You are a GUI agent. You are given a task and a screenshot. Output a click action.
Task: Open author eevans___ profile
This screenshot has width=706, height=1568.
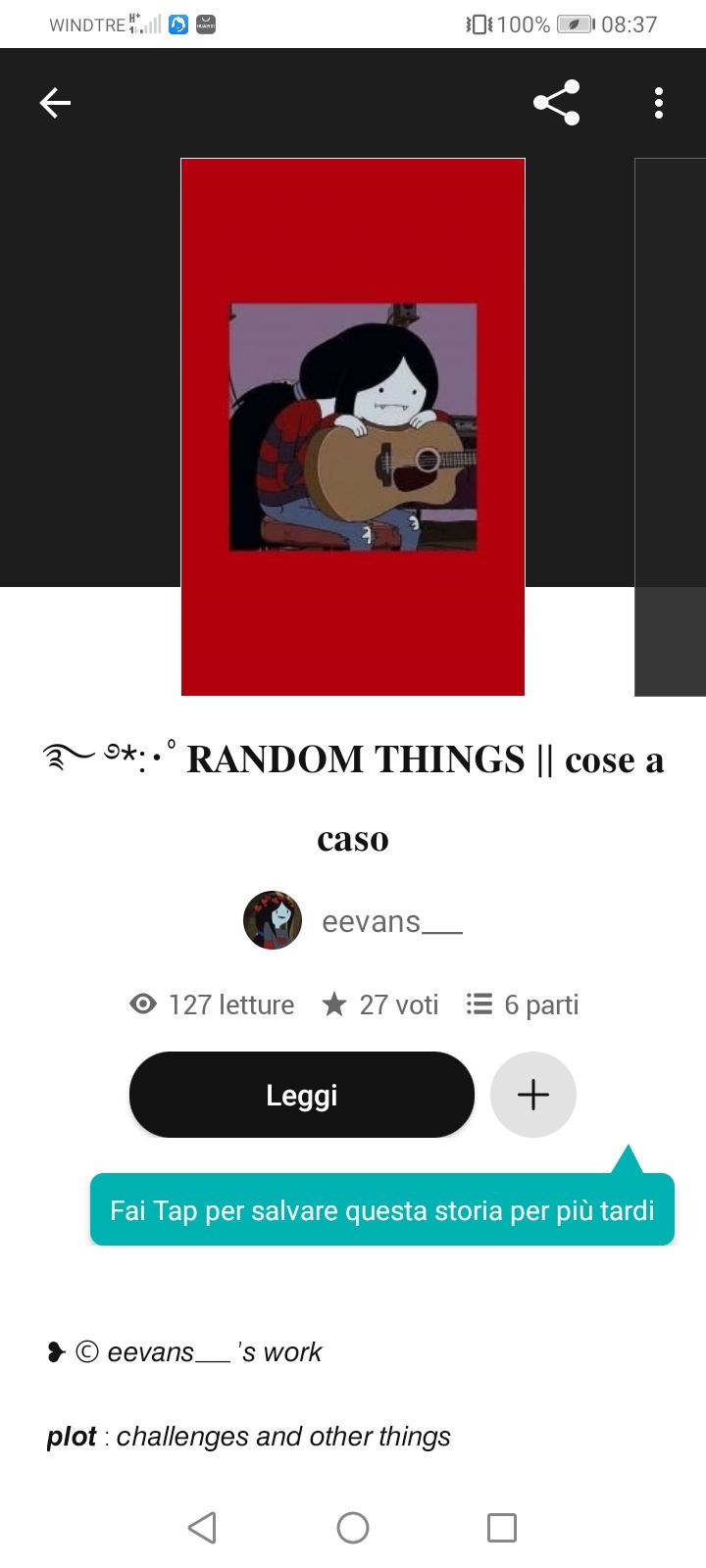coord(353,921)
